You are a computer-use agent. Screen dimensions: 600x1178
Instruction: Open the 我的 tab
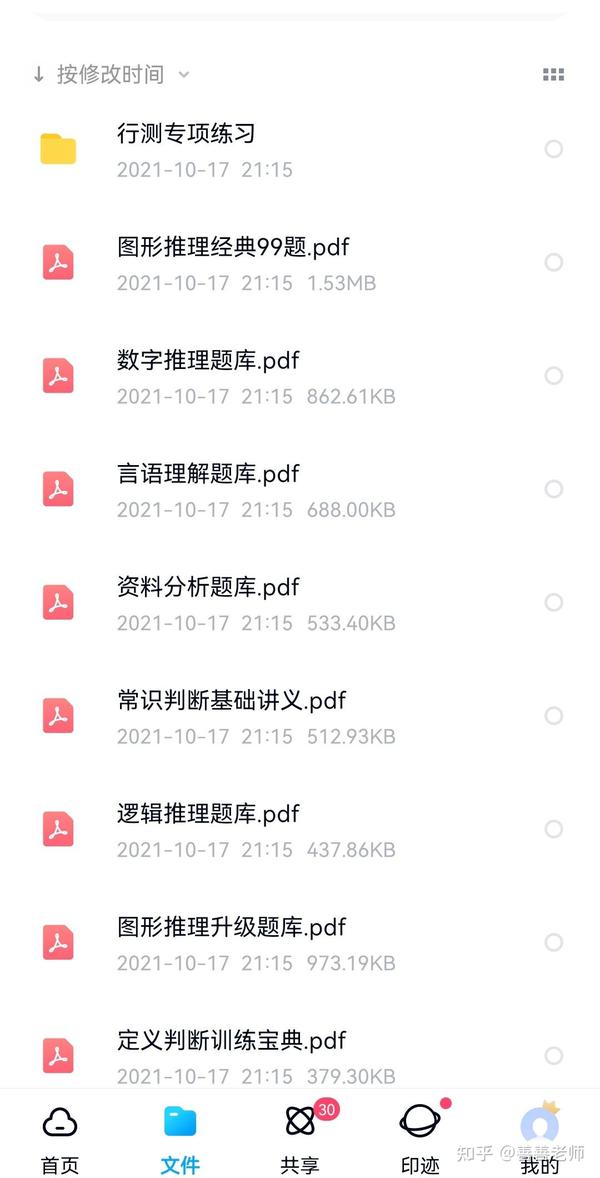(x=540, y=1138)
